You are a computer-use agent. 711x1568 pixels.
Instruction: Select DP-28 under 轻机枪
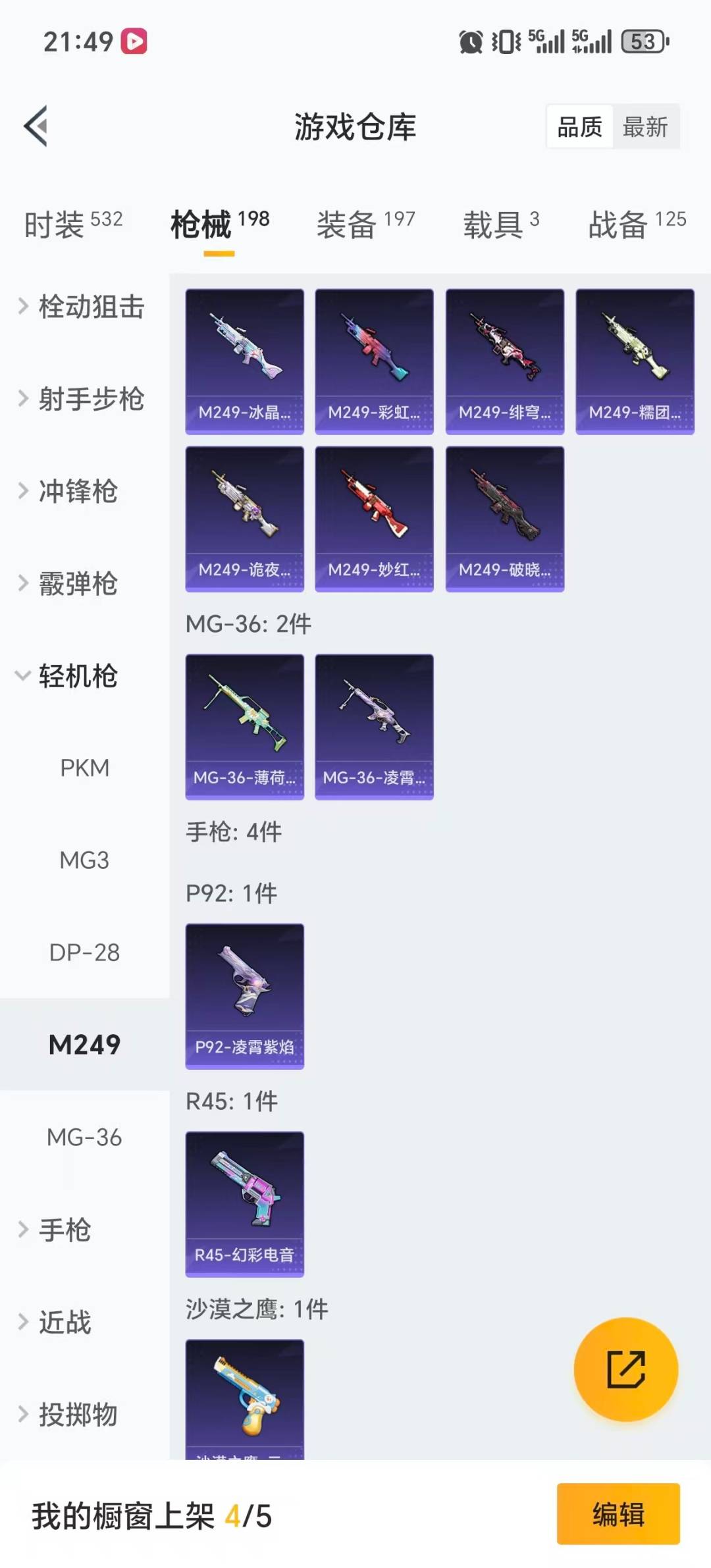[84, 953]
